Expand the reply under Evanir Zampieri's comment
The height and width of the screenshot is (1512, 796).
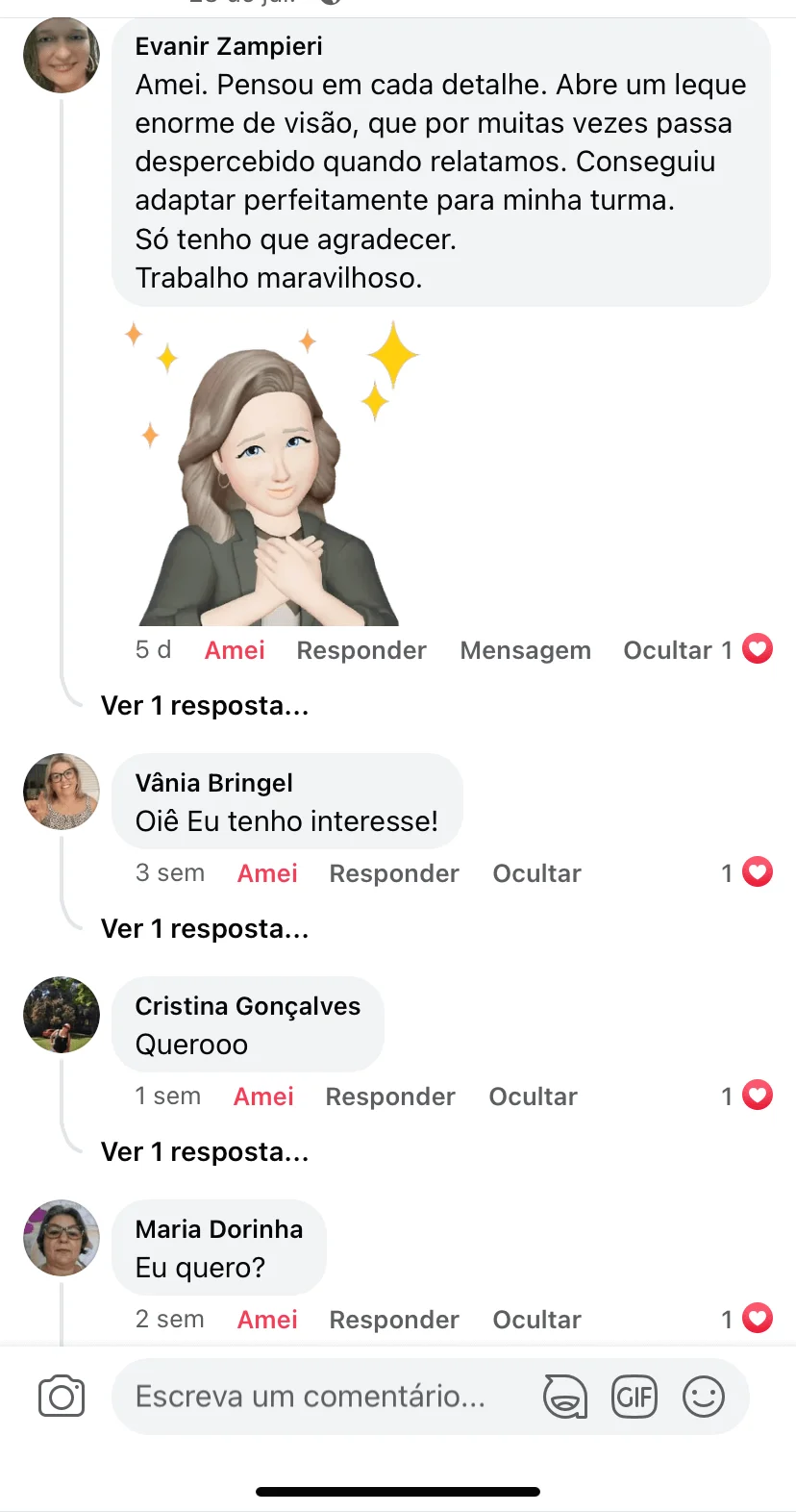(204, 705)
